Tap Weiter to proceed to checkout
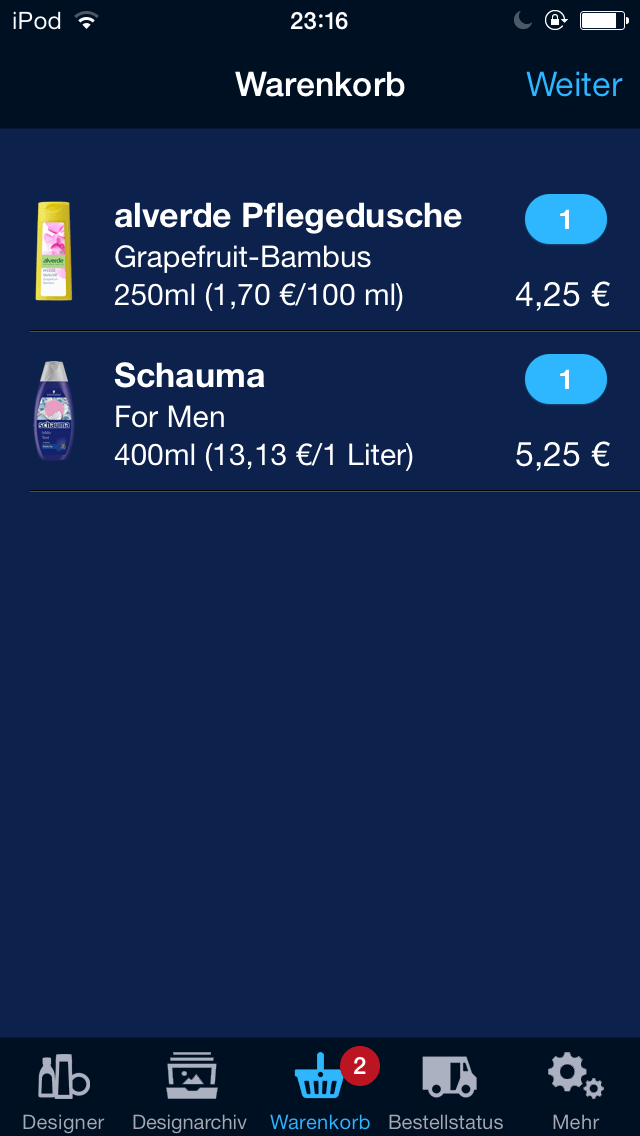The width and height of the screenshot is (640, 1136). [573, 85]
